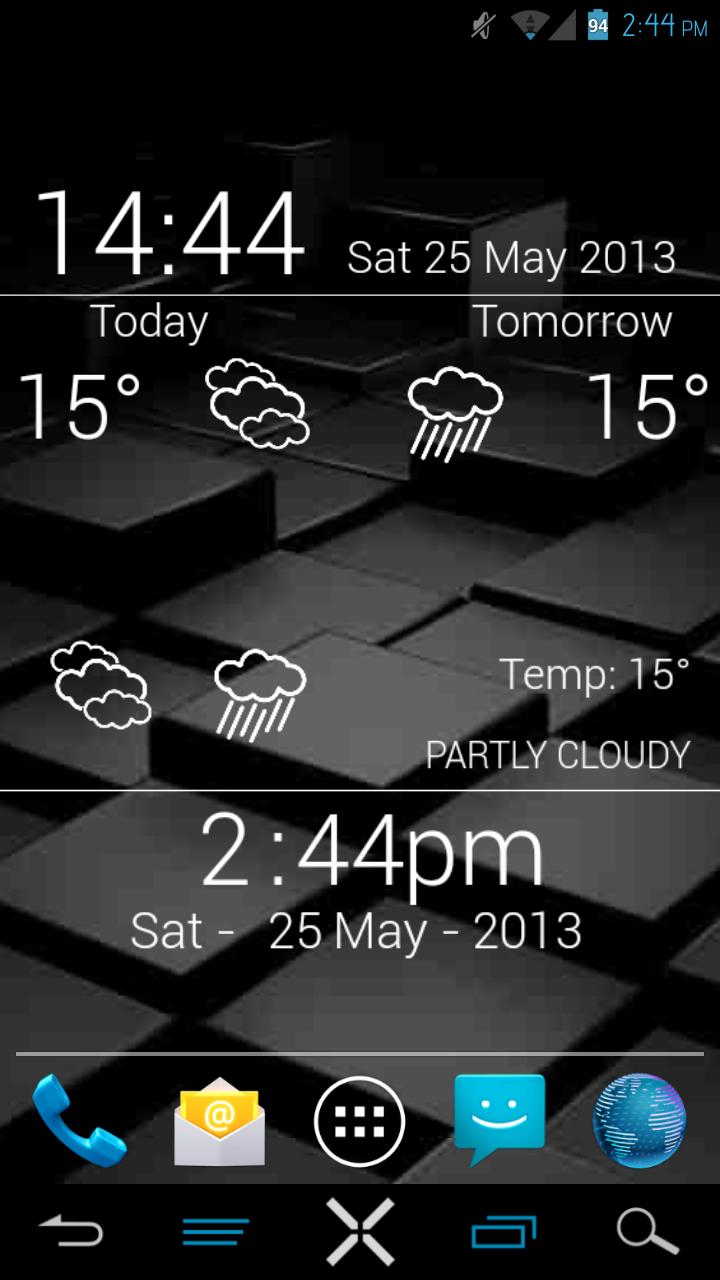
Task: Open the Phone dialer
Action: coord(78,1118)
